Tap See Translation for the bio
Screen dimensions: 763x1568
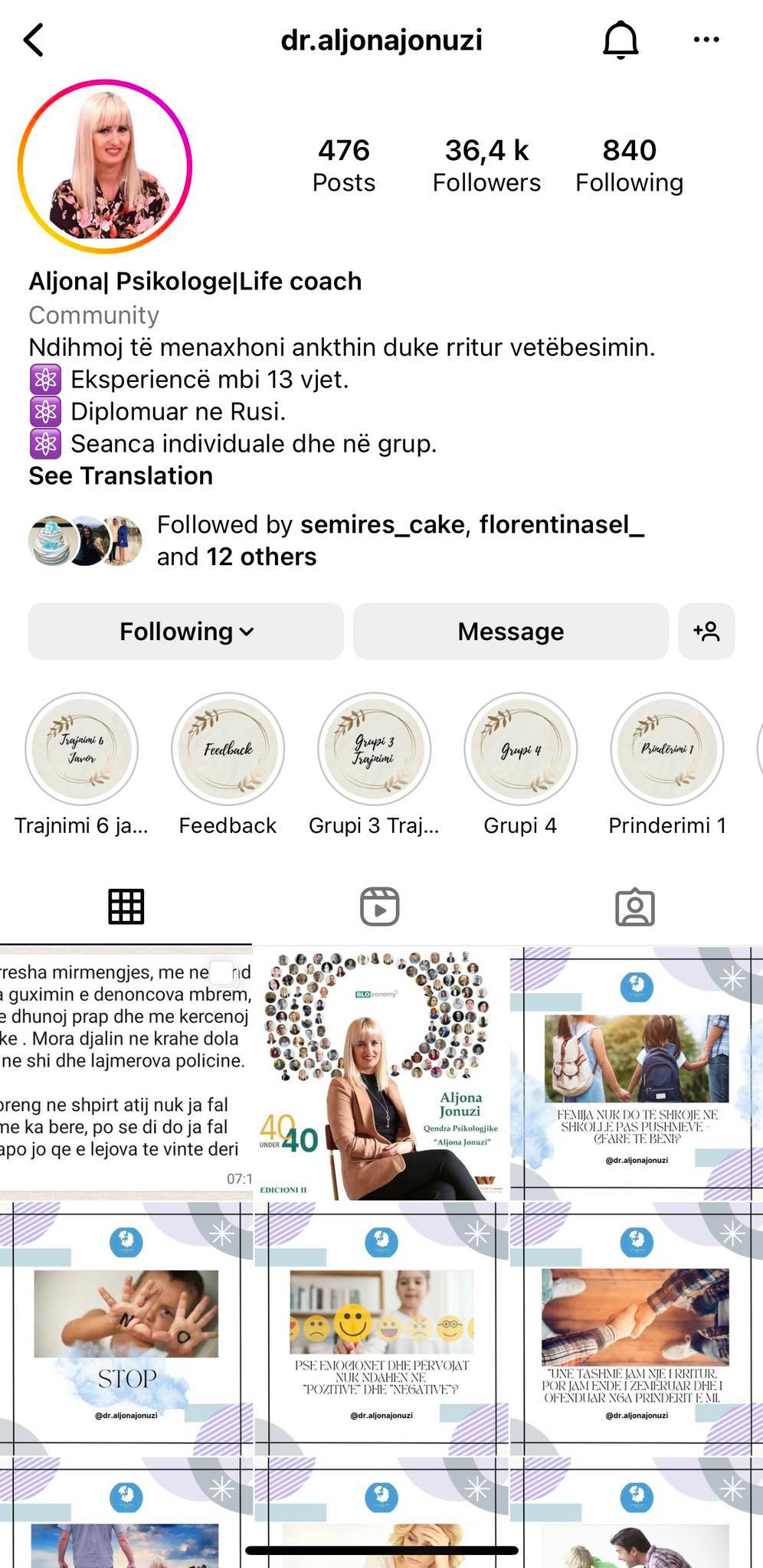tap(121, 475)
